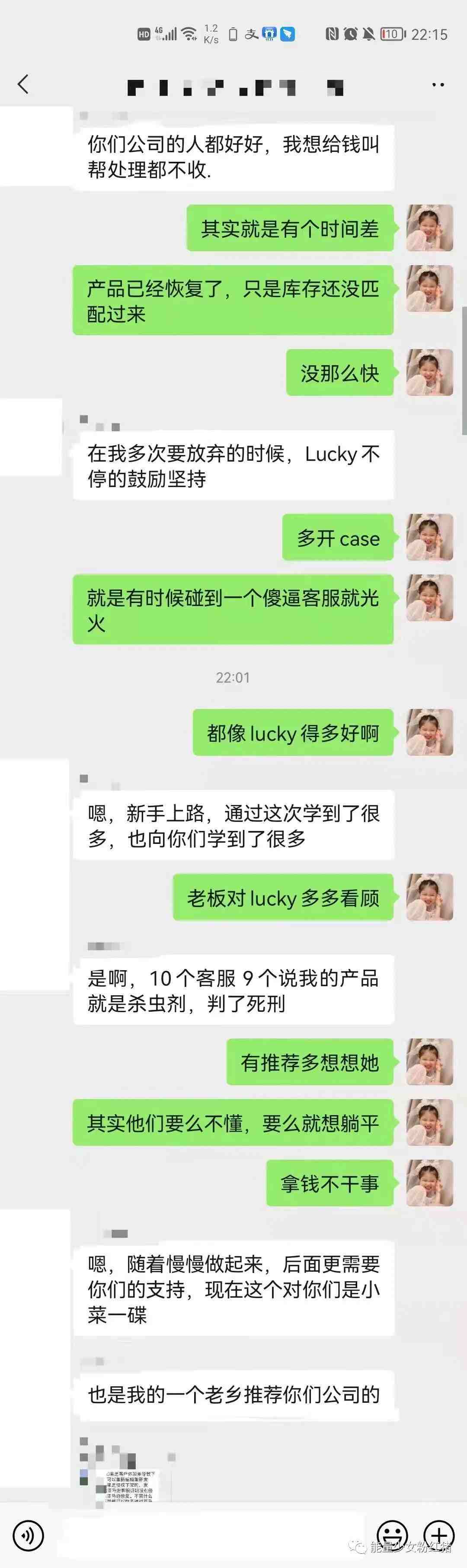The width and height of the screenshot is (467, 1568).
Task: Tap the avatar next to '多开 case' message
Action: pos(429,538)
